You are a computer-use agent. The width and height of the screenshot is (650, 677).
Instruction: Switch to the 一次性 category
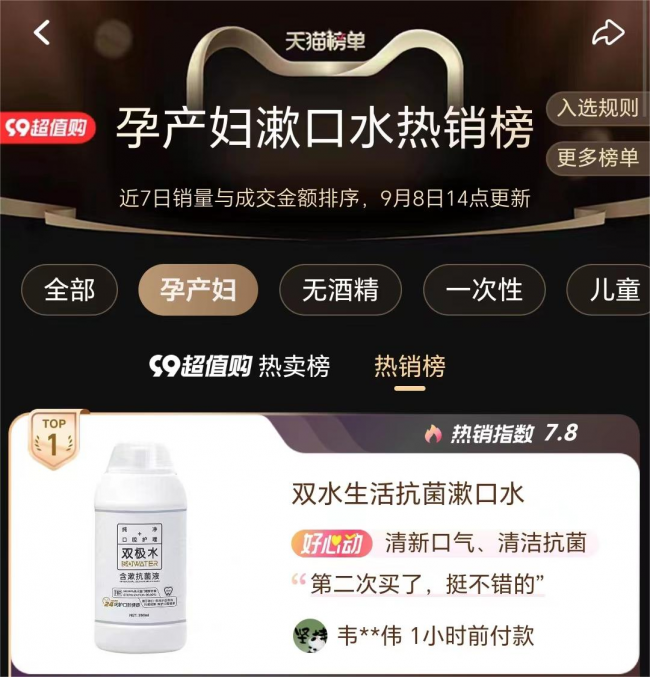click(x=484, y=291)
